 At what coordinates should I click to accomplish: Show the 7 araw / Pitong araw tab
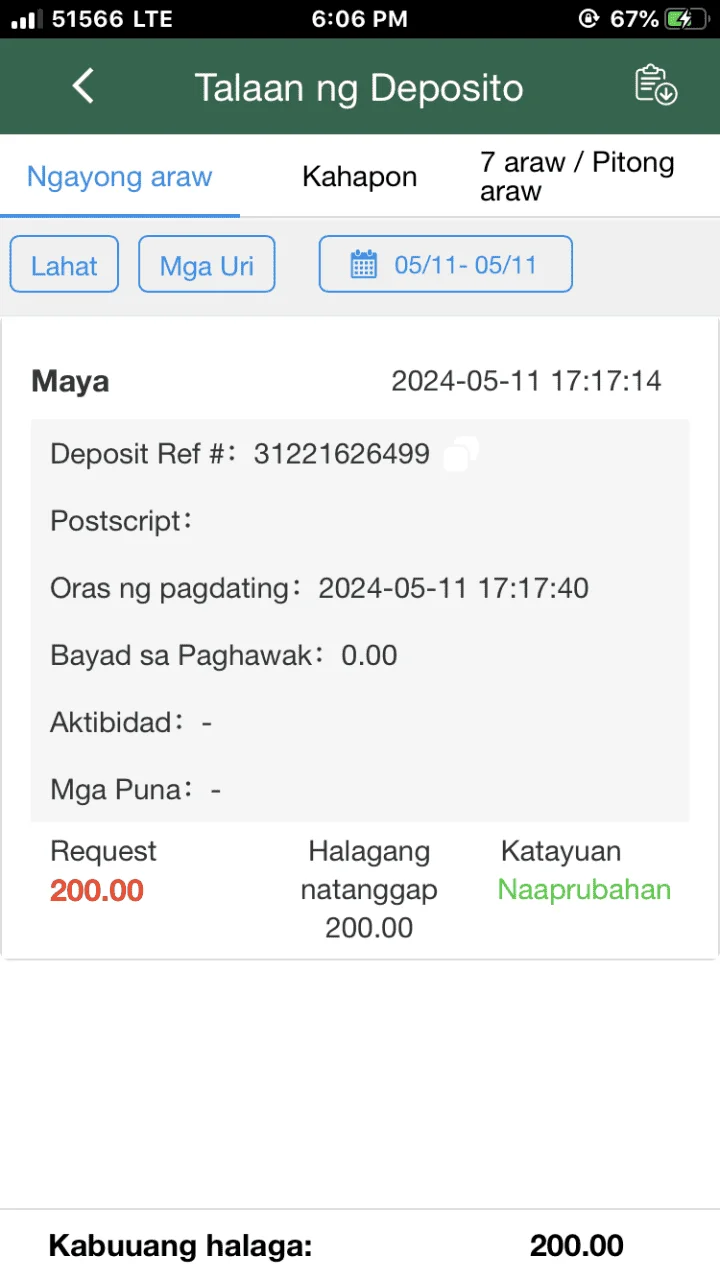(x=578, y=176)
